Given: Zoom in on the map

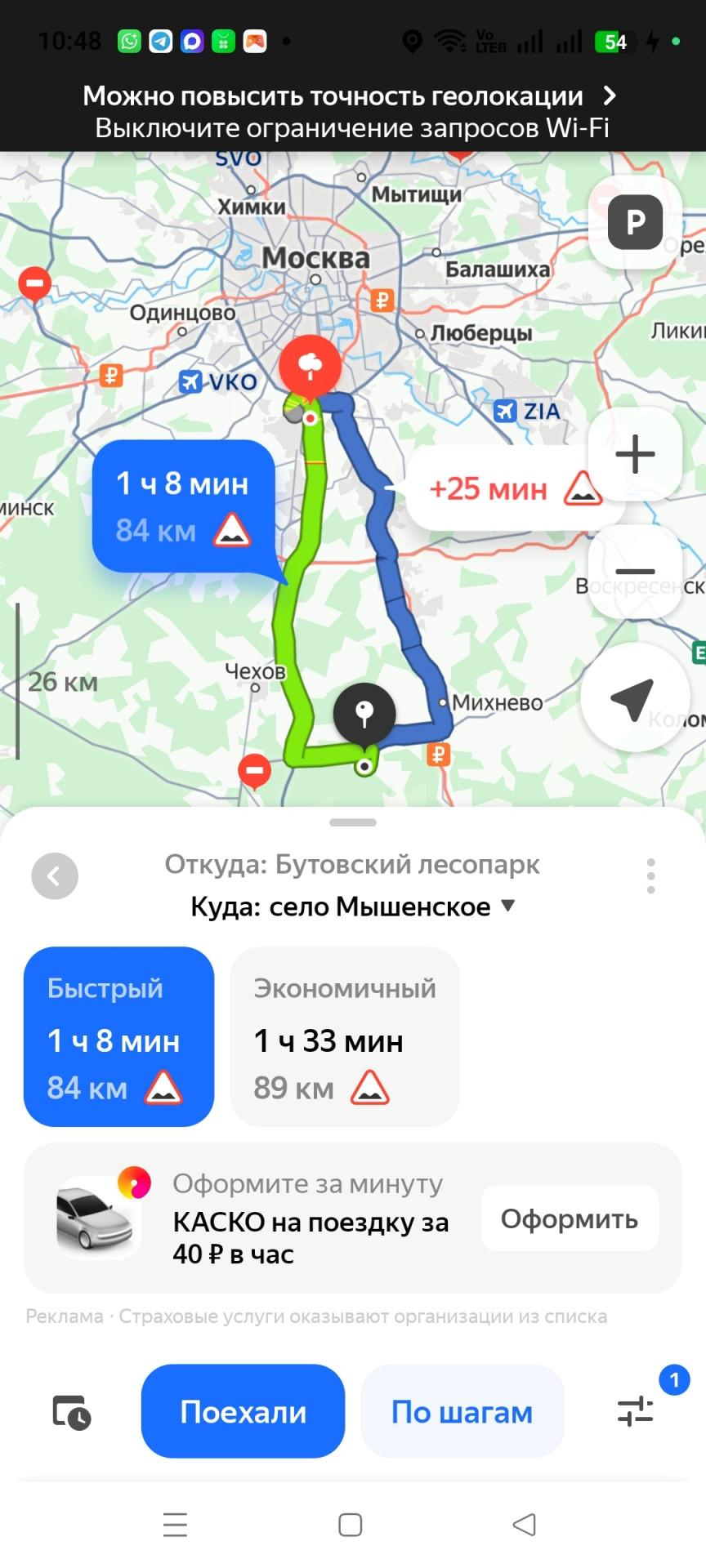Looking at the screenshot, I should tap(635, 454).
